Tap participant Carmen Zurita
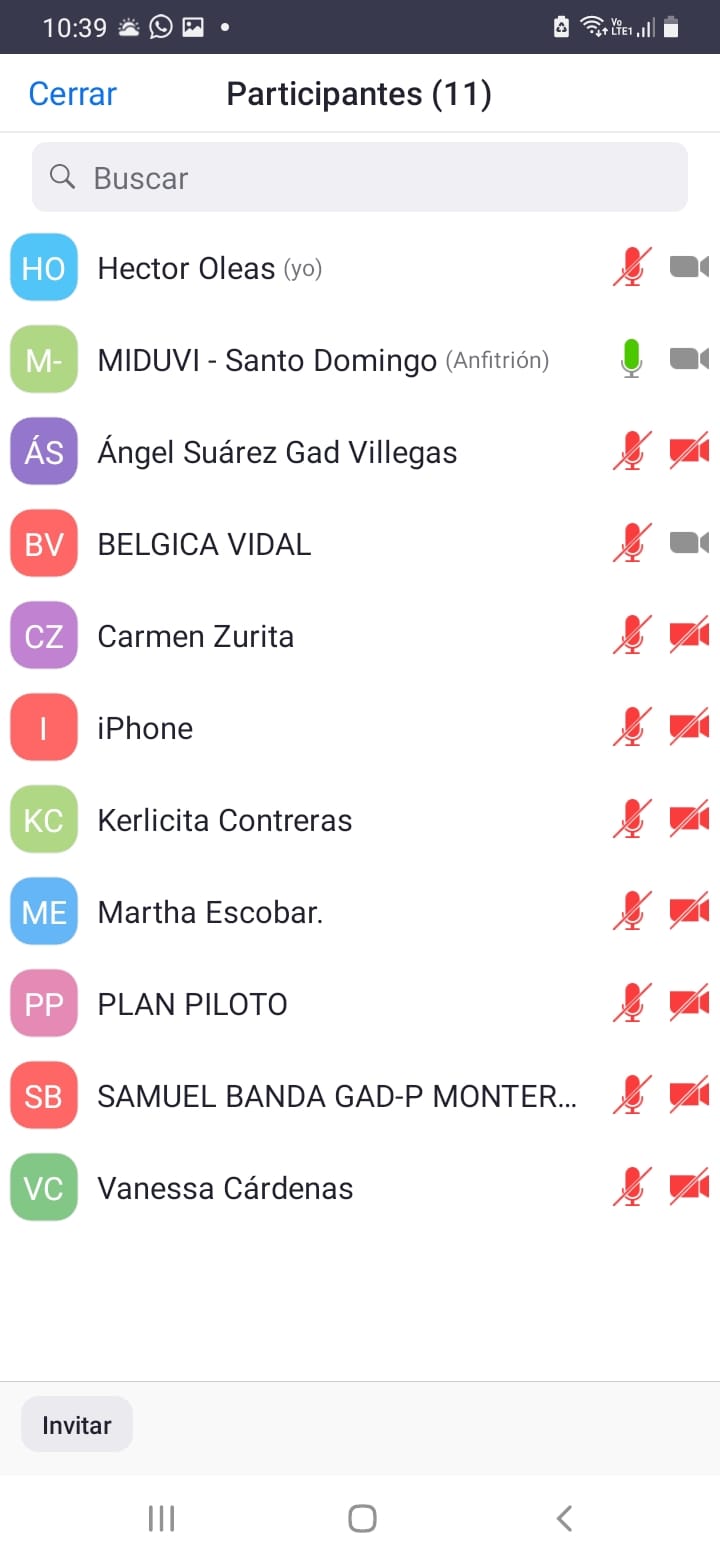The image size is (720, 1560). 196,636
